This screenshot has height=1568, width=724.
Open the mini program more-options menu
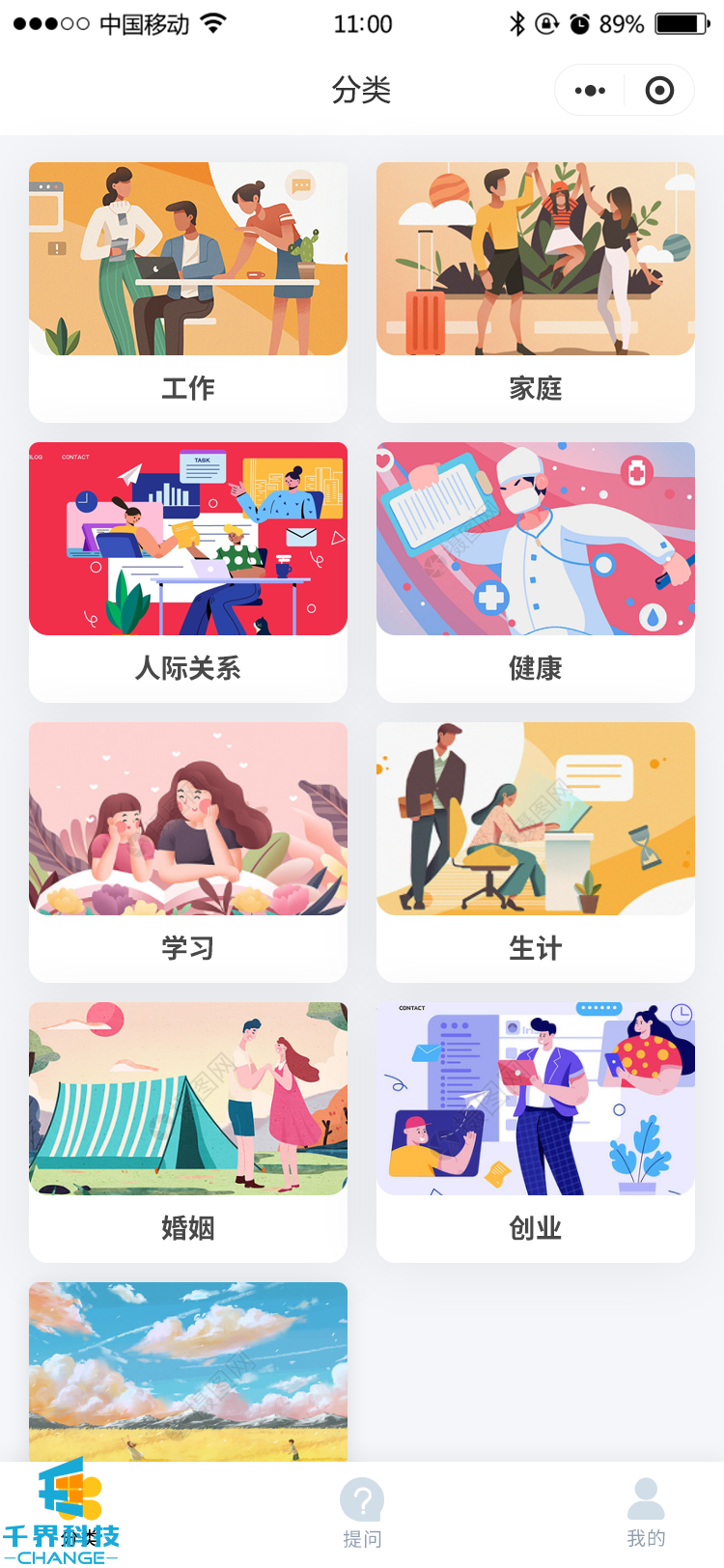(590, 91)
